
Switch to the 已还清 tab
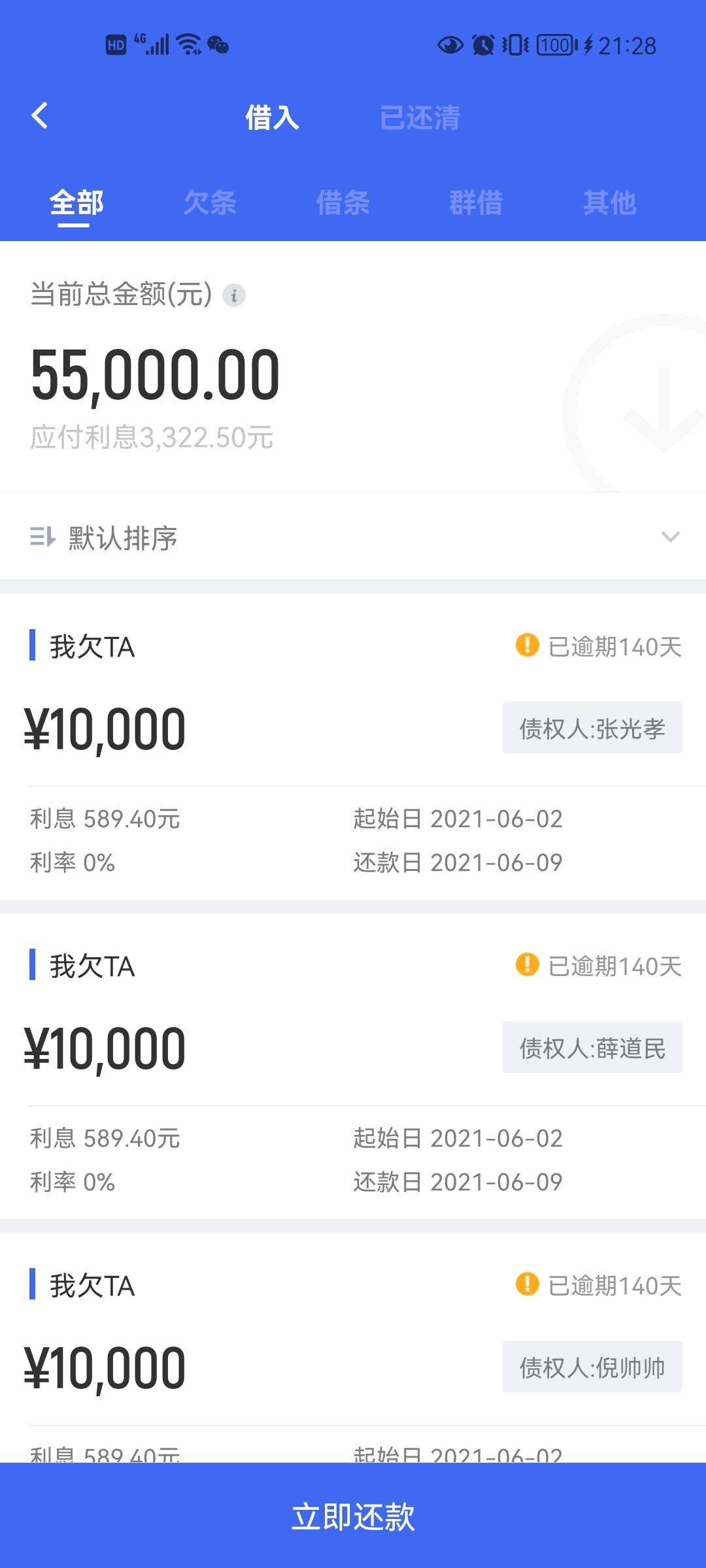pyautogui.click(x=420, y=118)
